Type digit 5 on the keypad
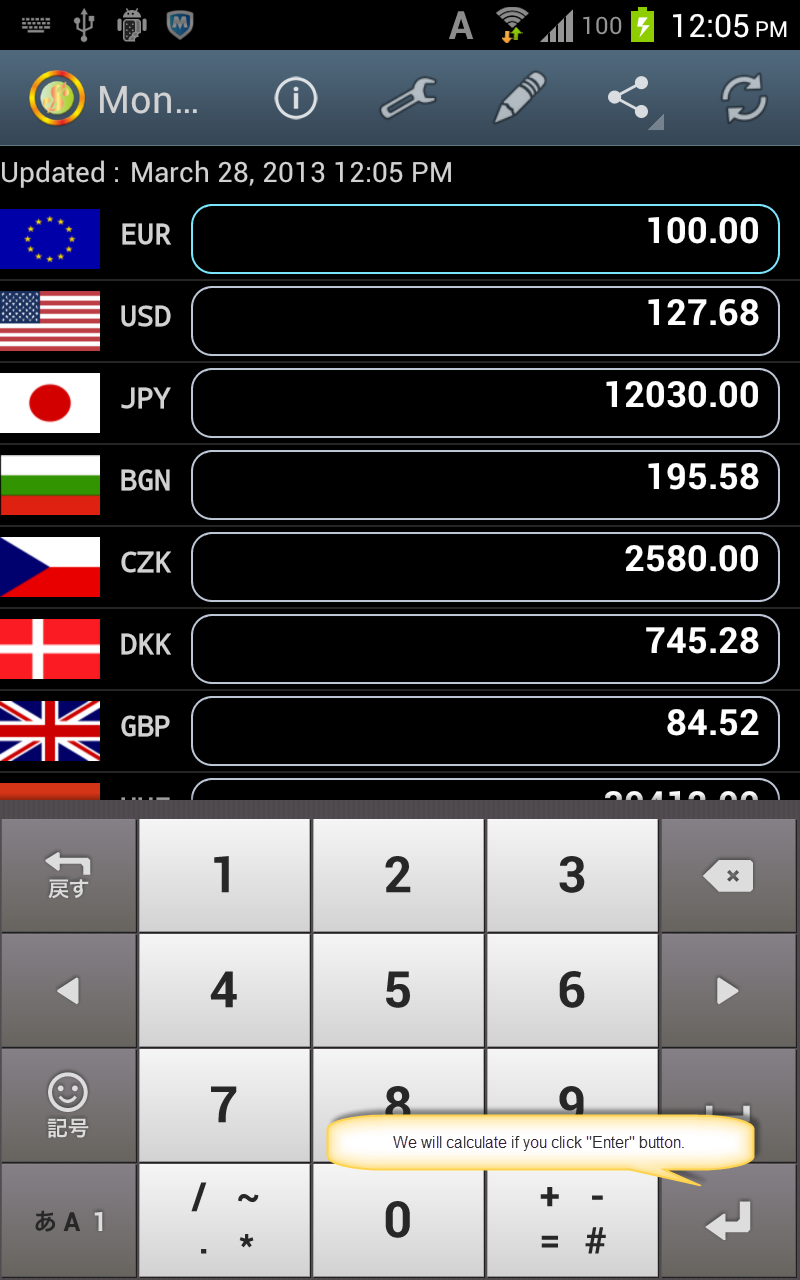This screenshot has width=800, height=1280. (398, 991)
